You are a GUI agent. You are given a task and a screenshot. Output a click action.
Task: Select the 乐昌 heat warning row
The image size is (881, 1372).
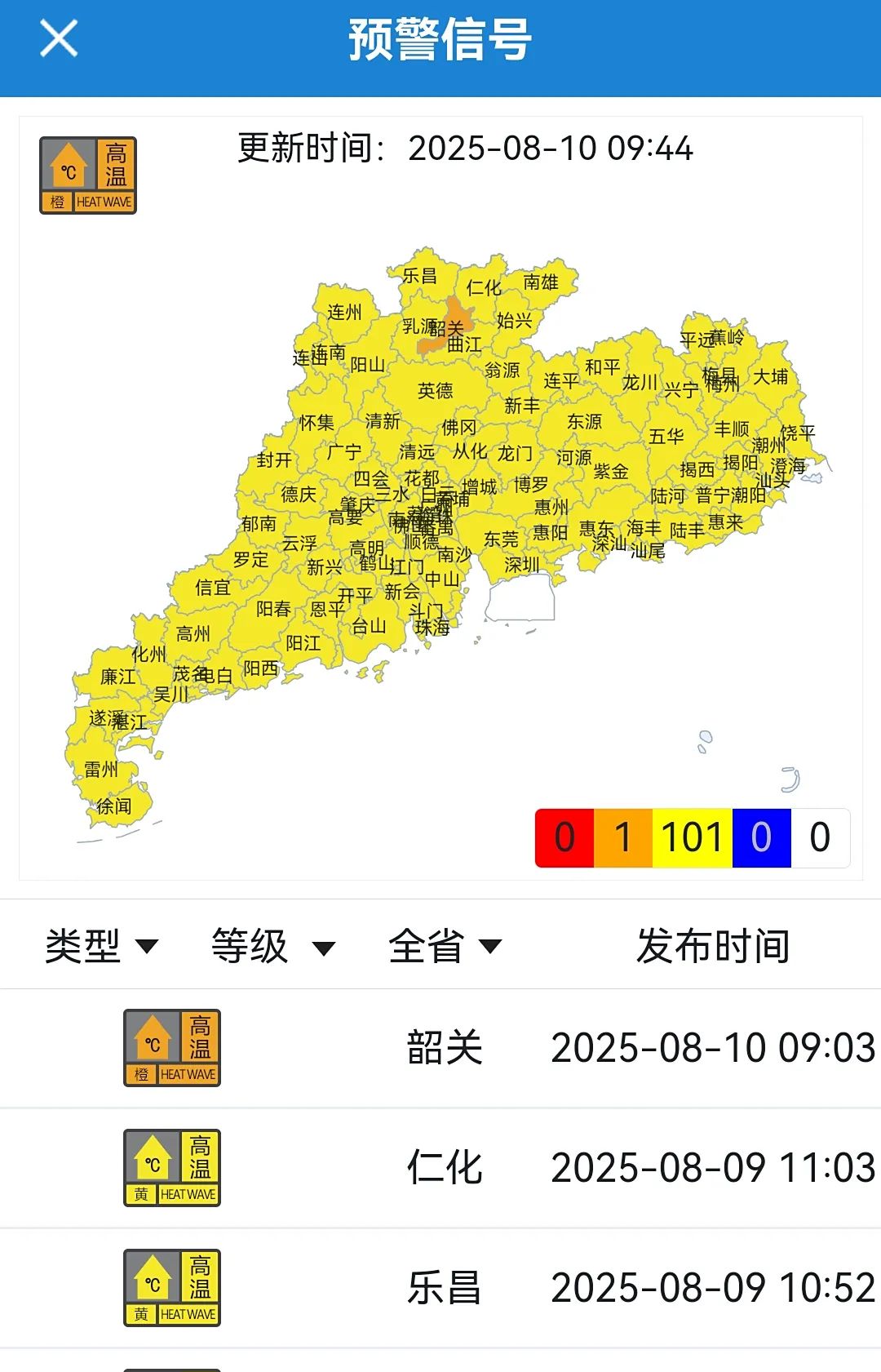click(x=440, y=1288)
